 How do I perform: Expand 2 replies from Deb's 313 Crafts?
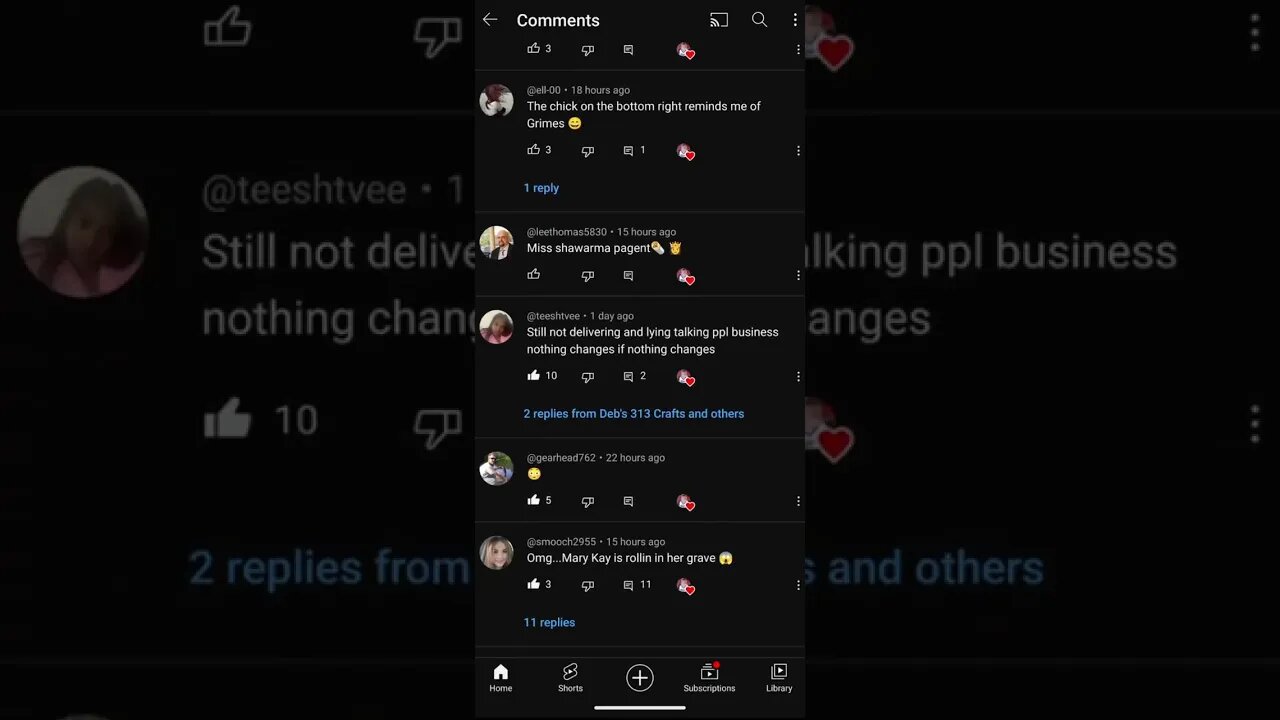coord(633,414)
